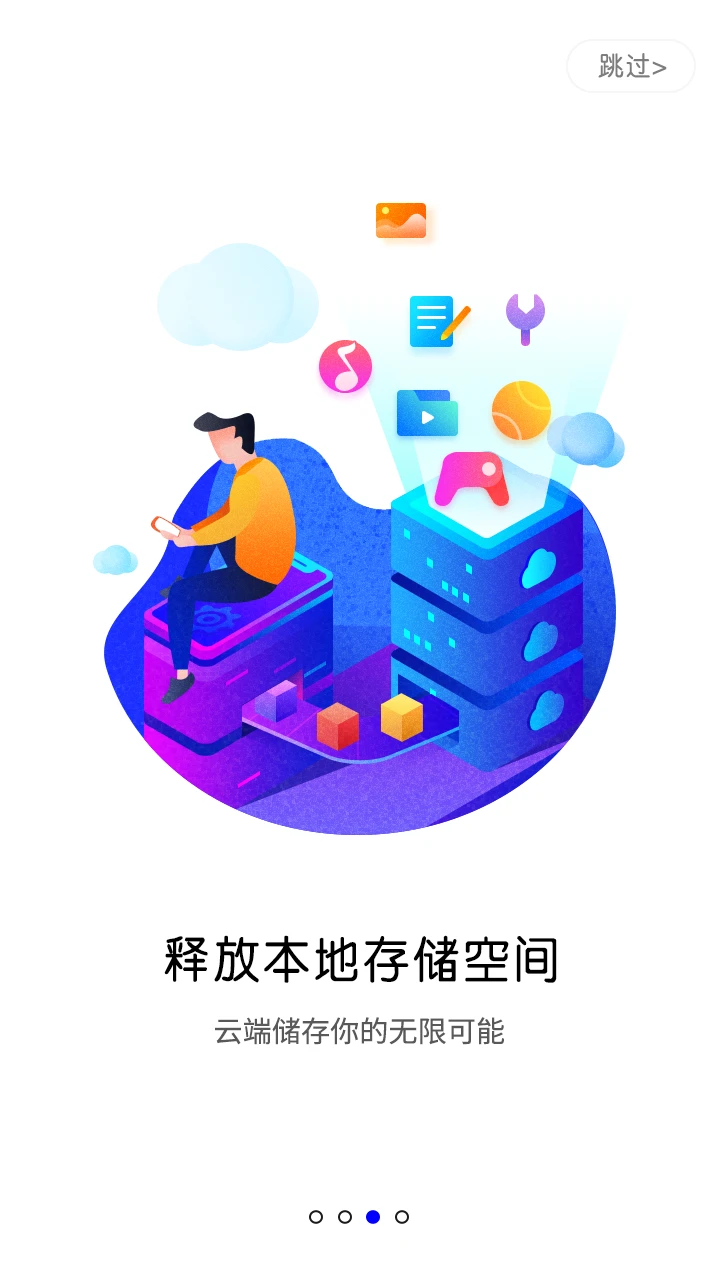Select the fourth onboarding page dot
The height and width of the screenshot is (1280, 720).
402,1217
